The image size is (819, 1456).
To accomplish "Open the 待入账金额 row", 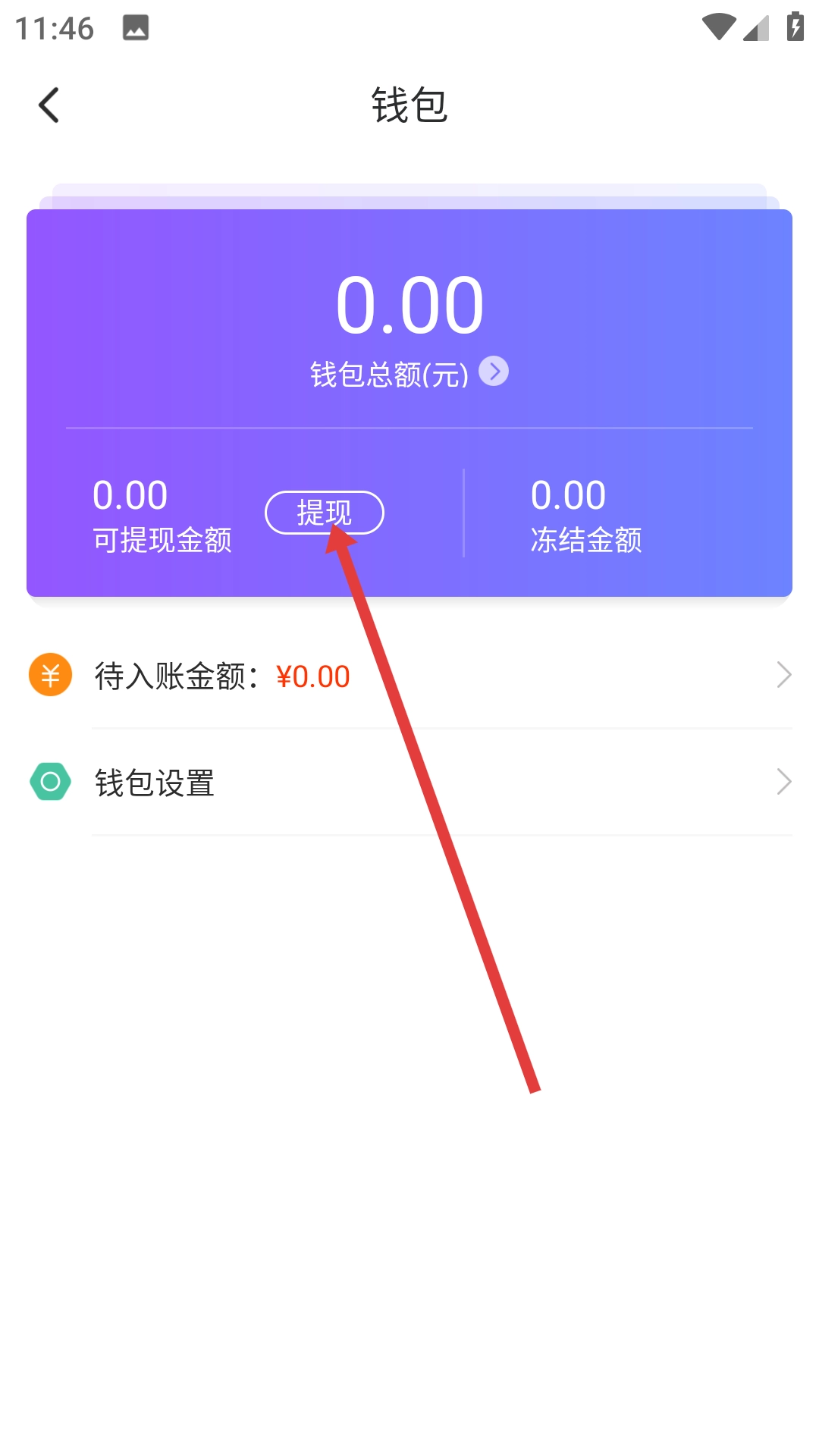I will 409,675.
